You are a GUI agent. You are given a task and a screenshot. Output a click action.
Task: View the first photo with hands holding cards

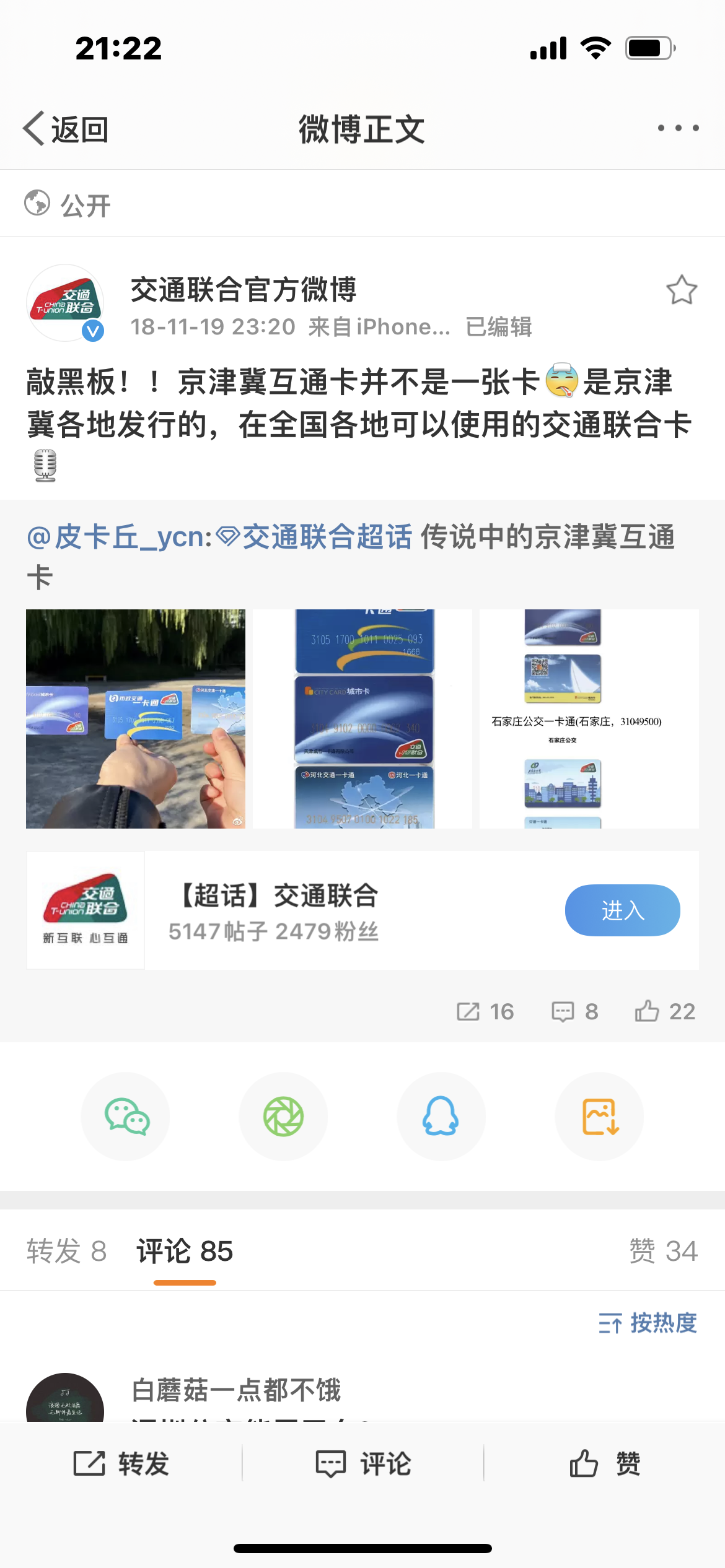(136, 718)
